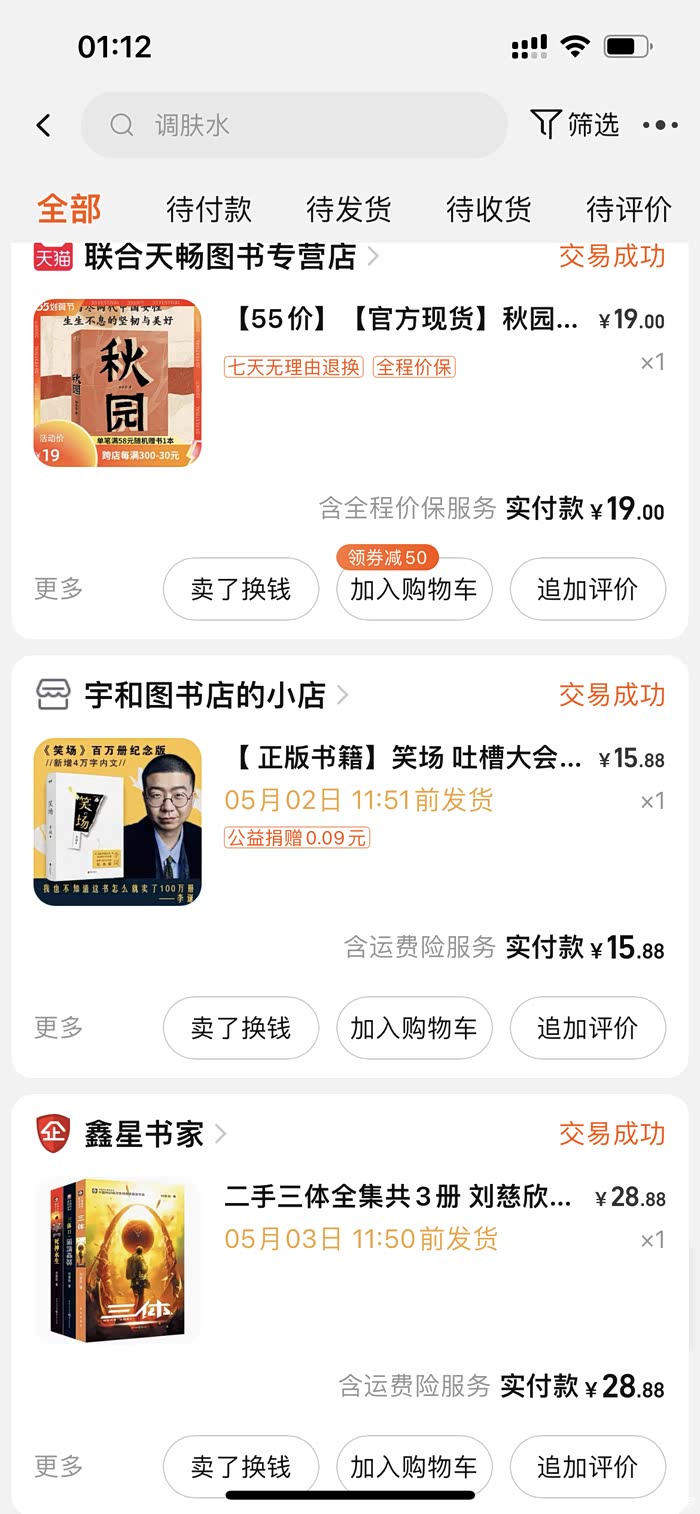Visit the 联合天畅图书专营店 store

(220, 257)
